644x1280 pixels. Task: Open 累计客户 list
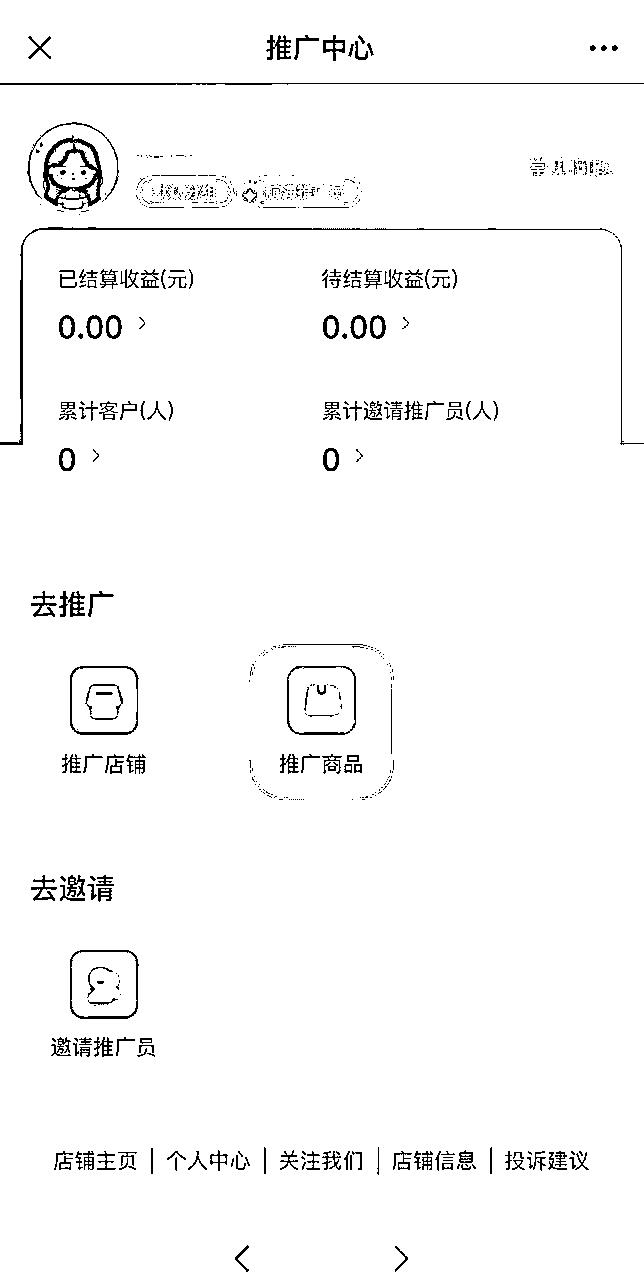[x=80, y=459]
